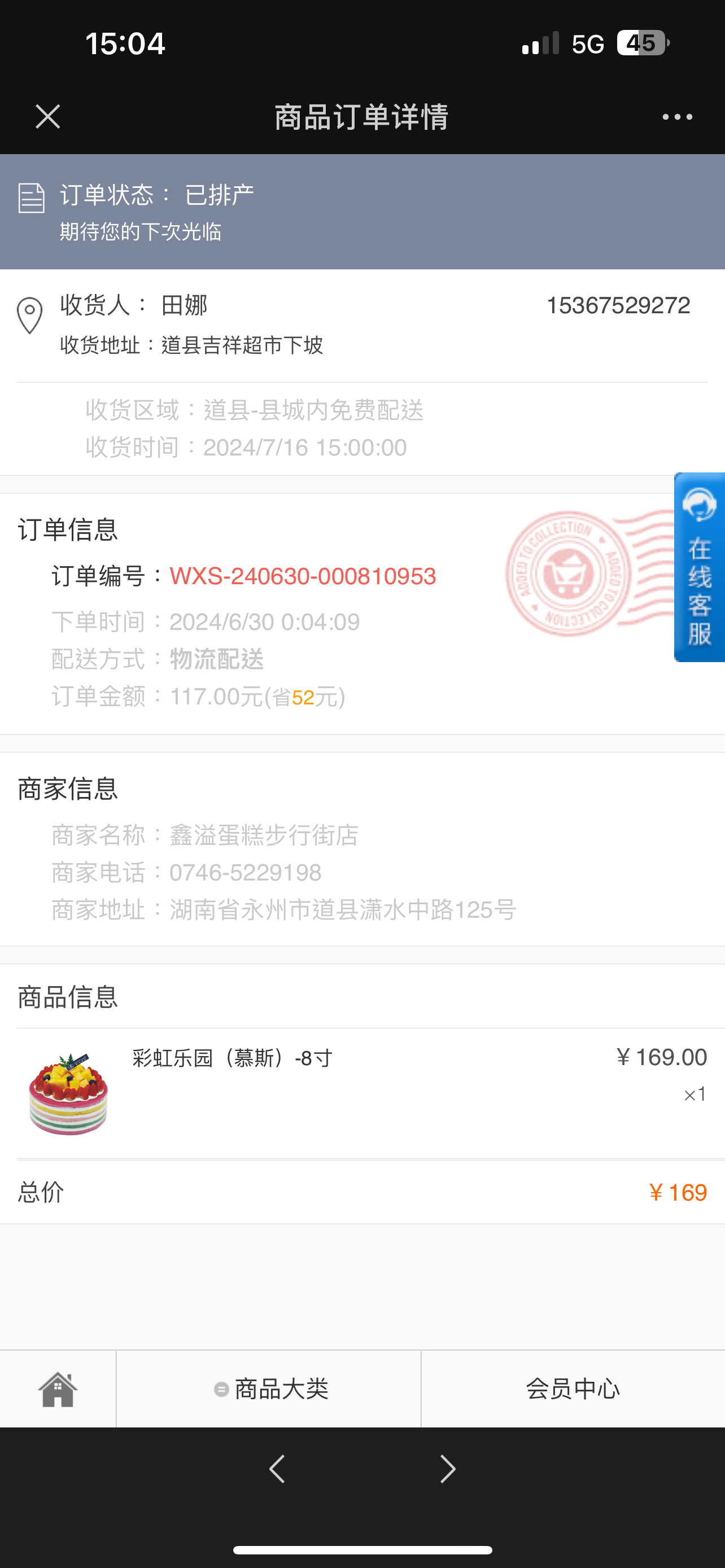725x1568 pixels.
Task: Go forward using the browser forward arrow
Action: [x=447, y=1469]
